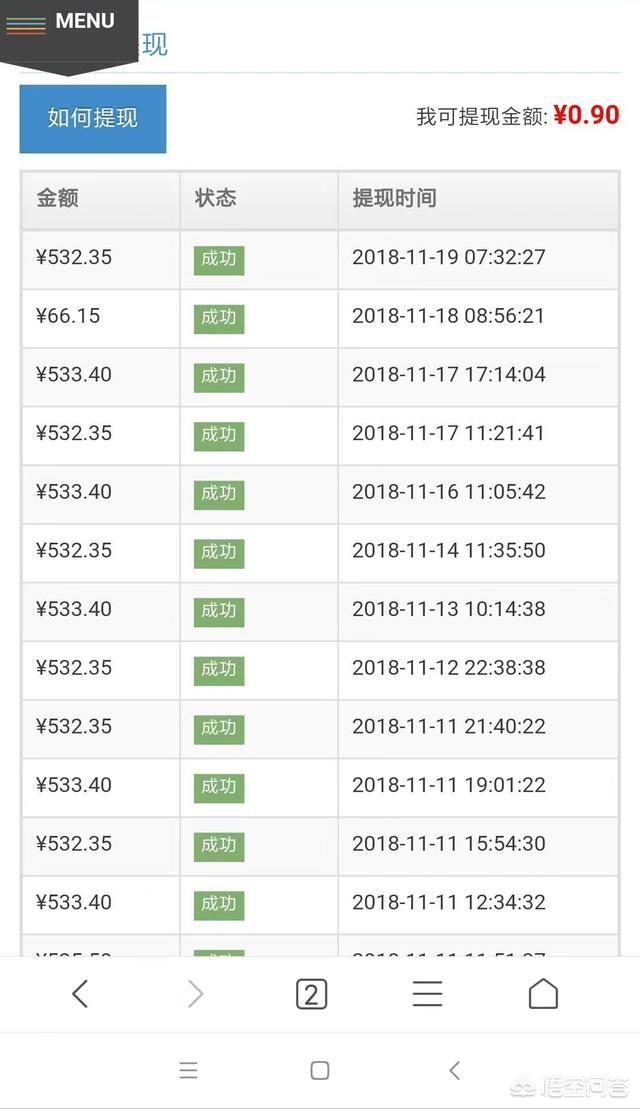Go forward with the browser forward arrow

pyautogui.click(x=196, y=994)
